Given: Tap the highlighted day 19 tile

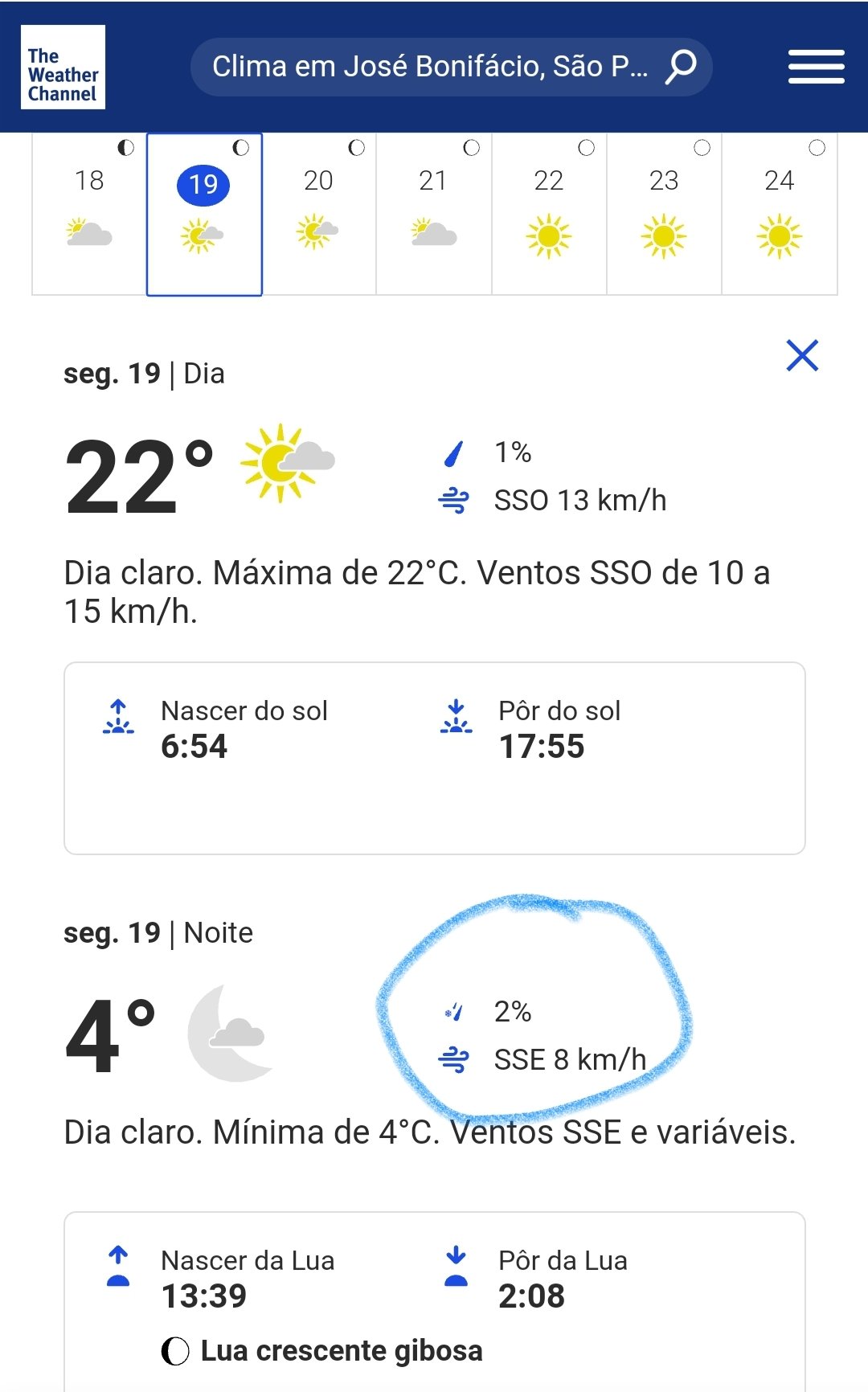Looking at the screenshot, I should (204, 215).
